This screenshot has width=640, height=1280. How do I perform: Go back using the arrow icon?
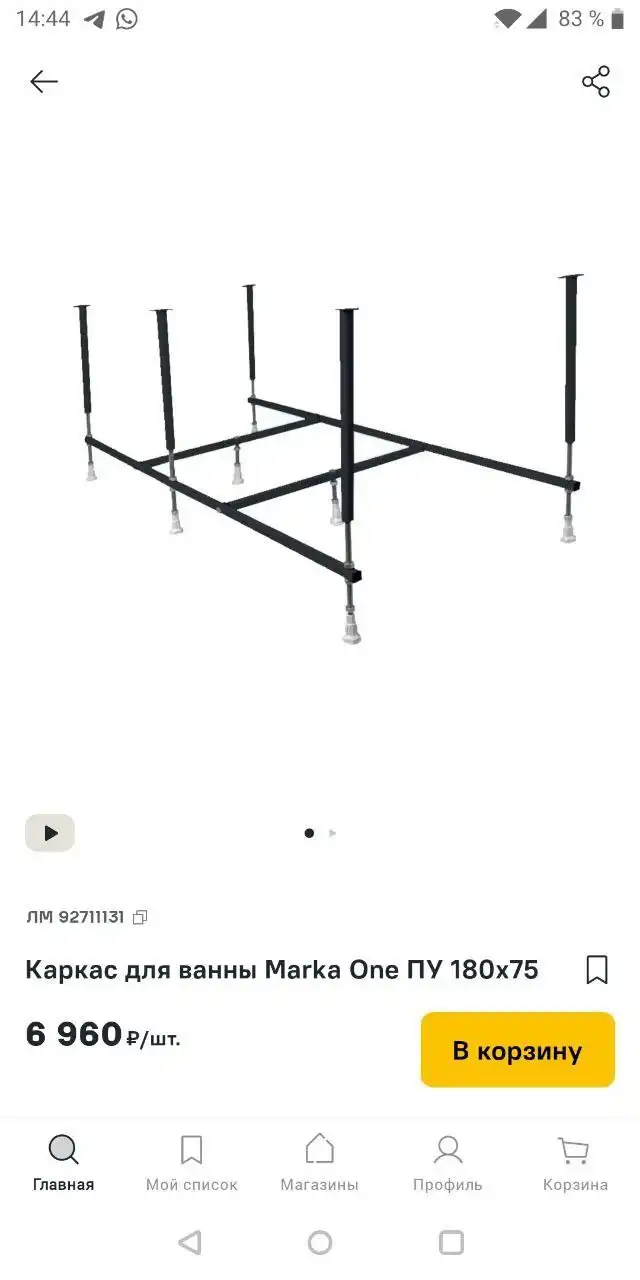(x=44, y=82)
